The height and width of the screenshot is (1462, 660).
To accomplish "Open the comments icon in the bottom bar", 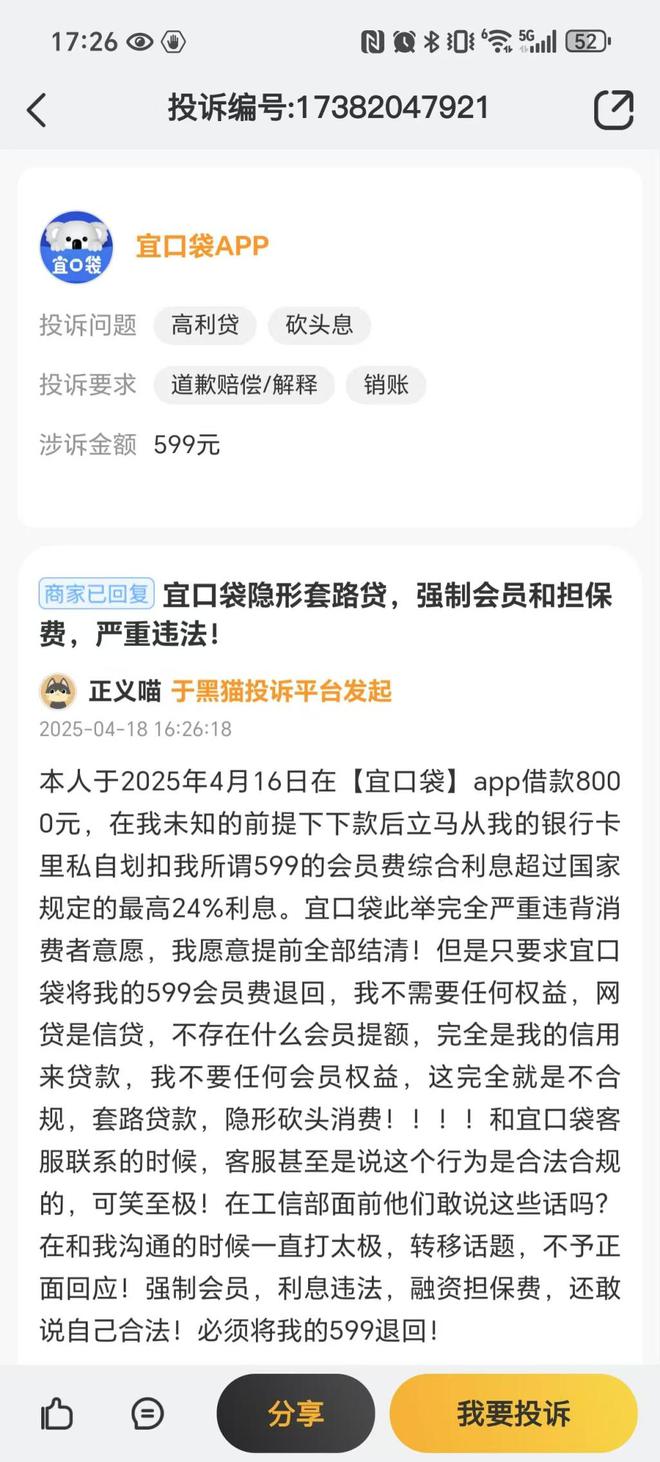I will [x=148, y=1413].
